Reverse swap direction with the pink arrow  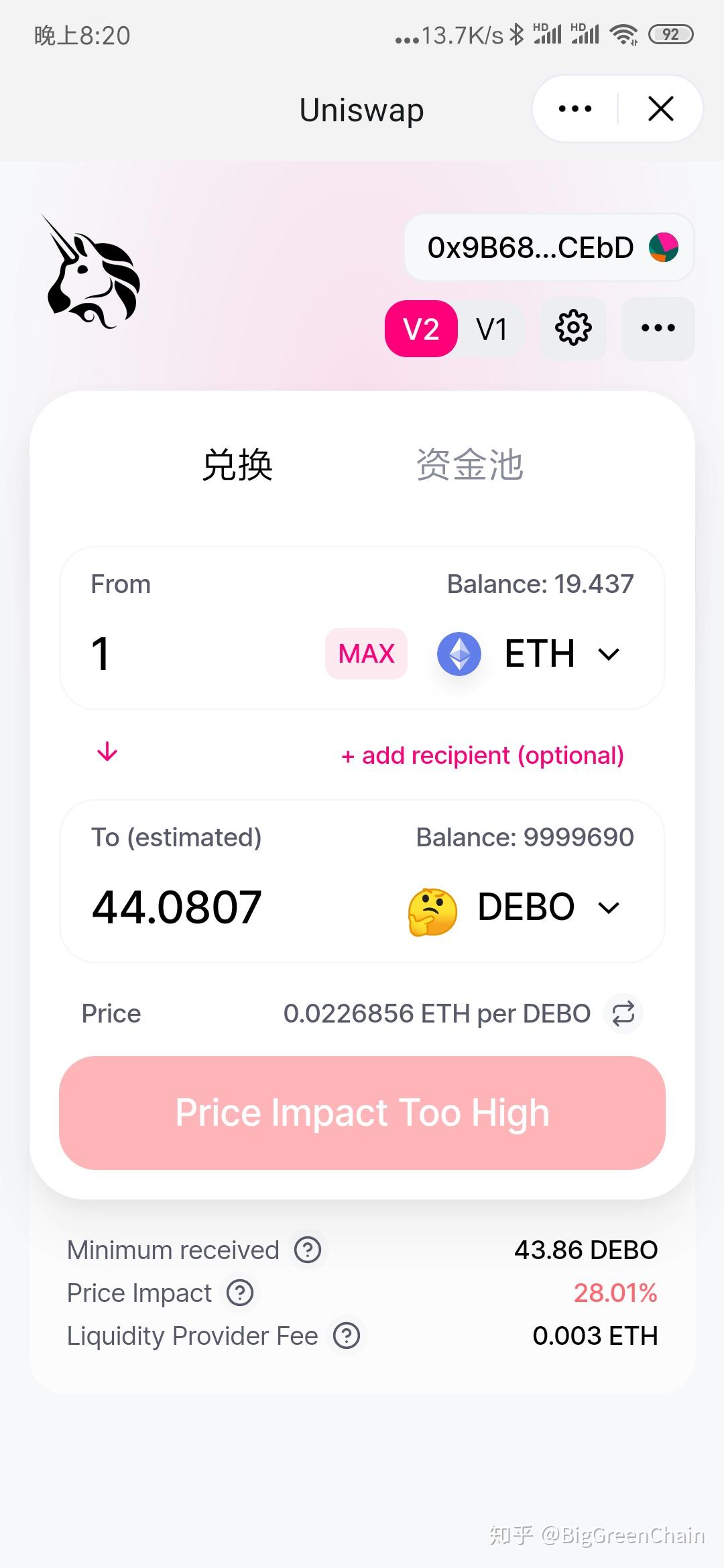tap(106, 753)
